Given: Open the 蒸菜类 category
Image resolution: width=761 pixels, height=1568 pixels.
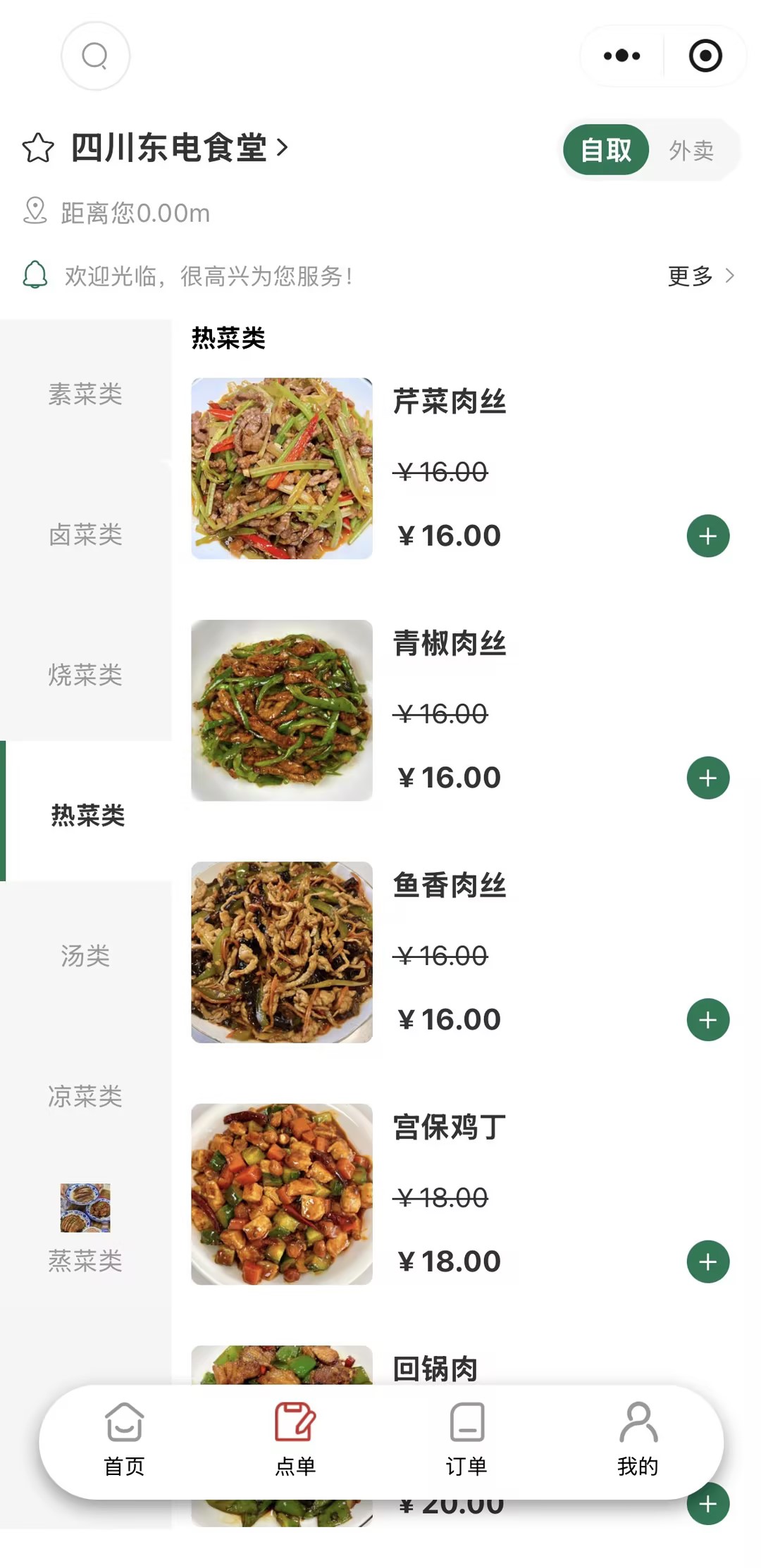Looking at the screenshot, I should 85,1229.
